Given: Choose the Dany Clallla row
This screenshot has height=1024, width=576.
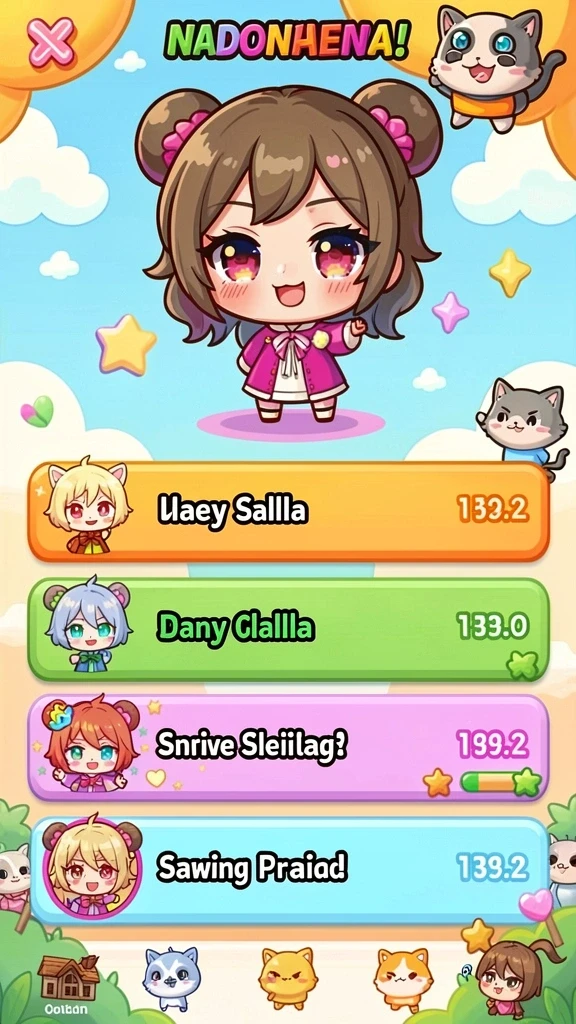Looking at the screenshot, I should coord(288,630).
